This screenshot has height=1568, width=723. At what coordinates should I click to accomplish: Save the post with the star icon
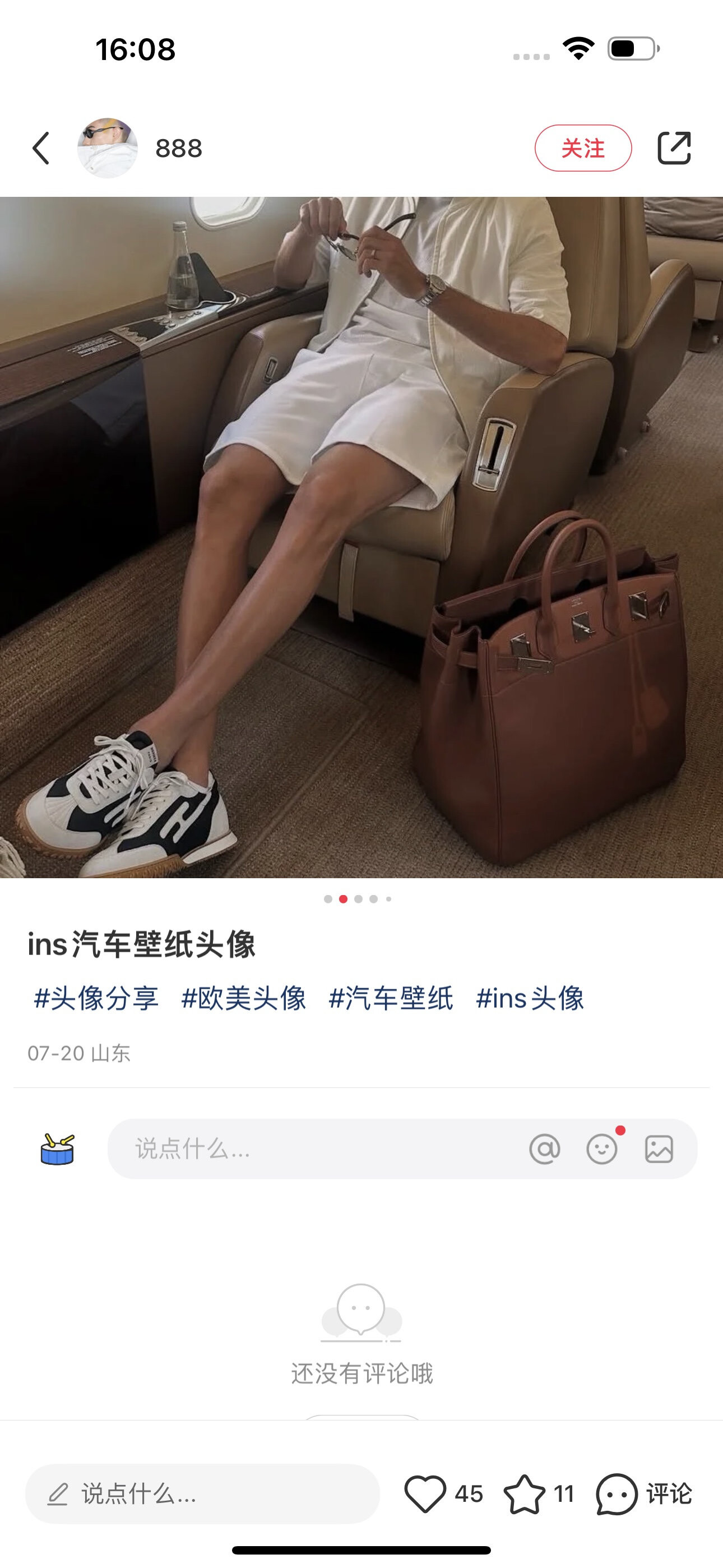coord(524,1494)
